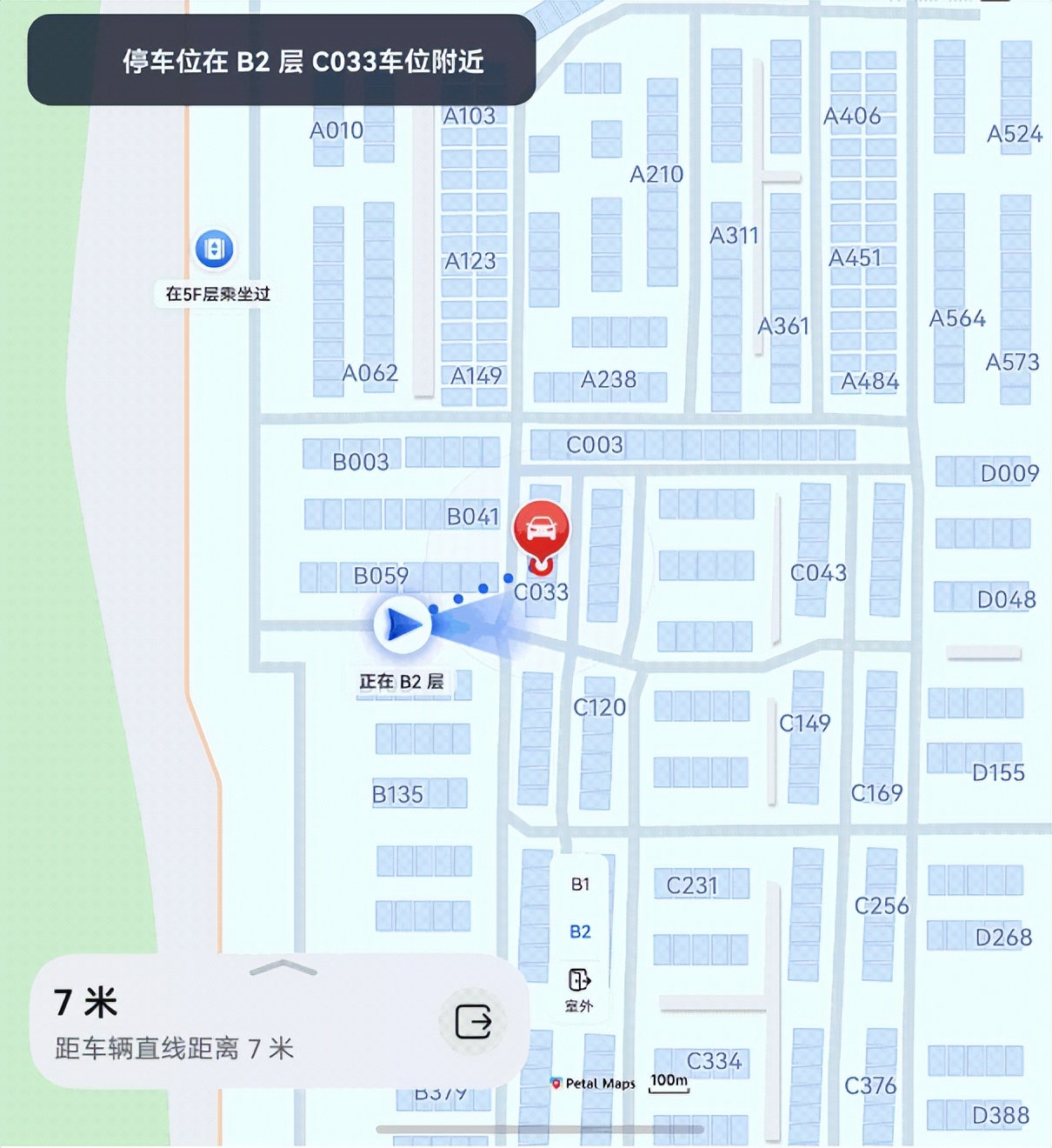The height and width of the screenshot is (1148, 1052).
Task: Expand the bottom distance panel with the chevron
Action: pos(283,968)
